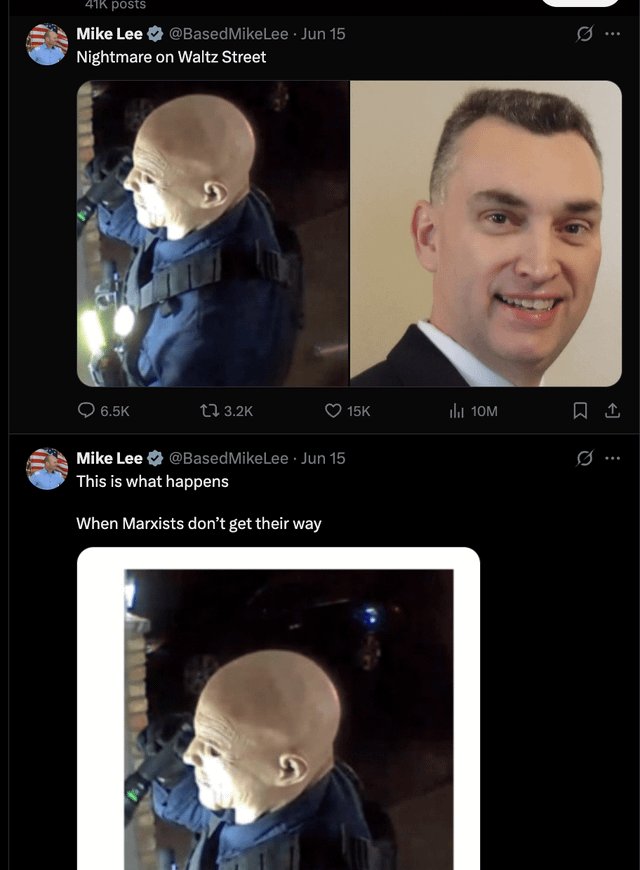Tap Grok icon on 'This is what happens' post
Viewport: 640px width, 870px height.
tap(583, 458)
